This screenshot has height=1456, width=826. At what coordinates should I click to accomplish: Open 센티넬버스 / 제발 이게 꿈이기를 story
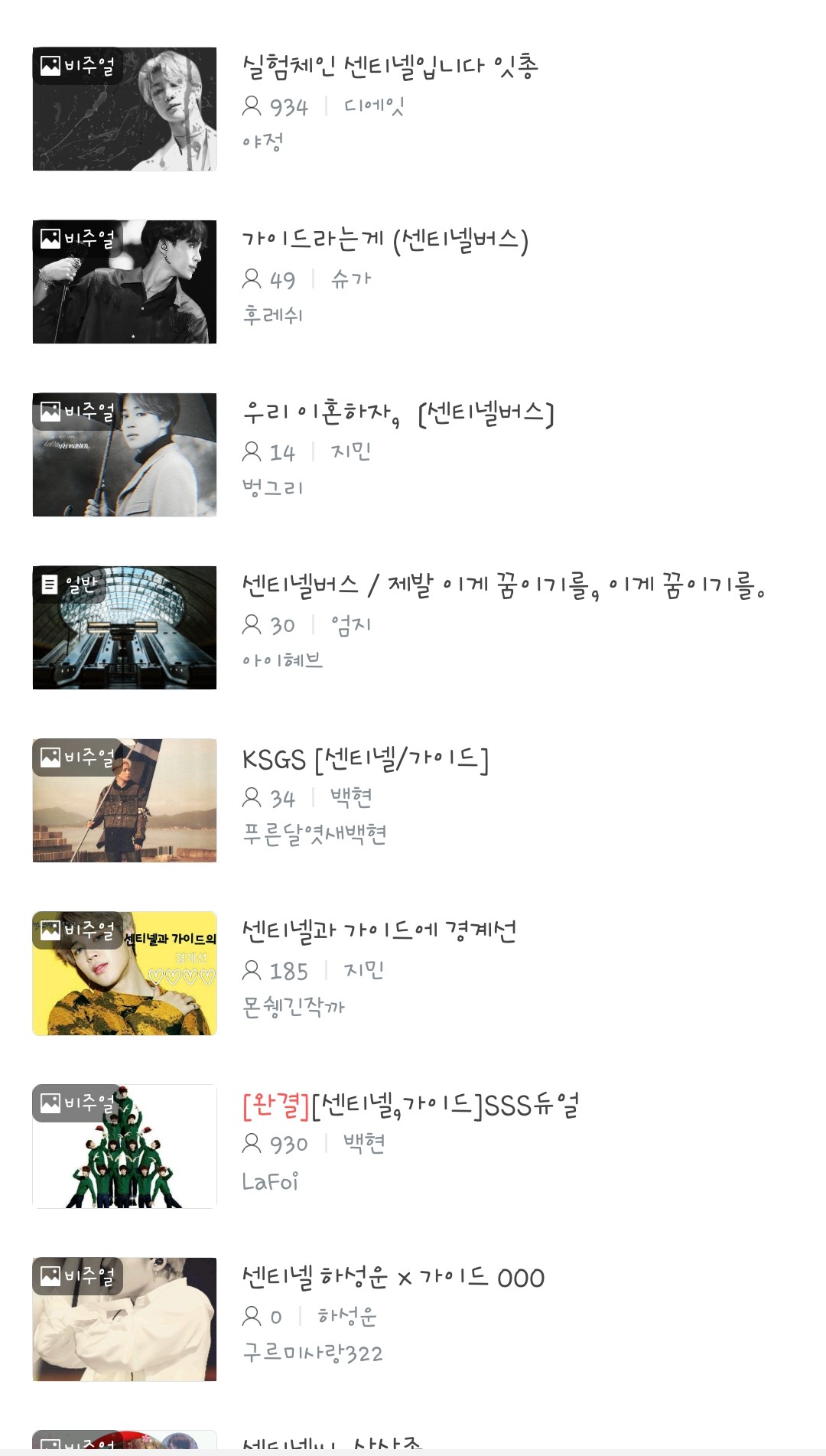503,586
